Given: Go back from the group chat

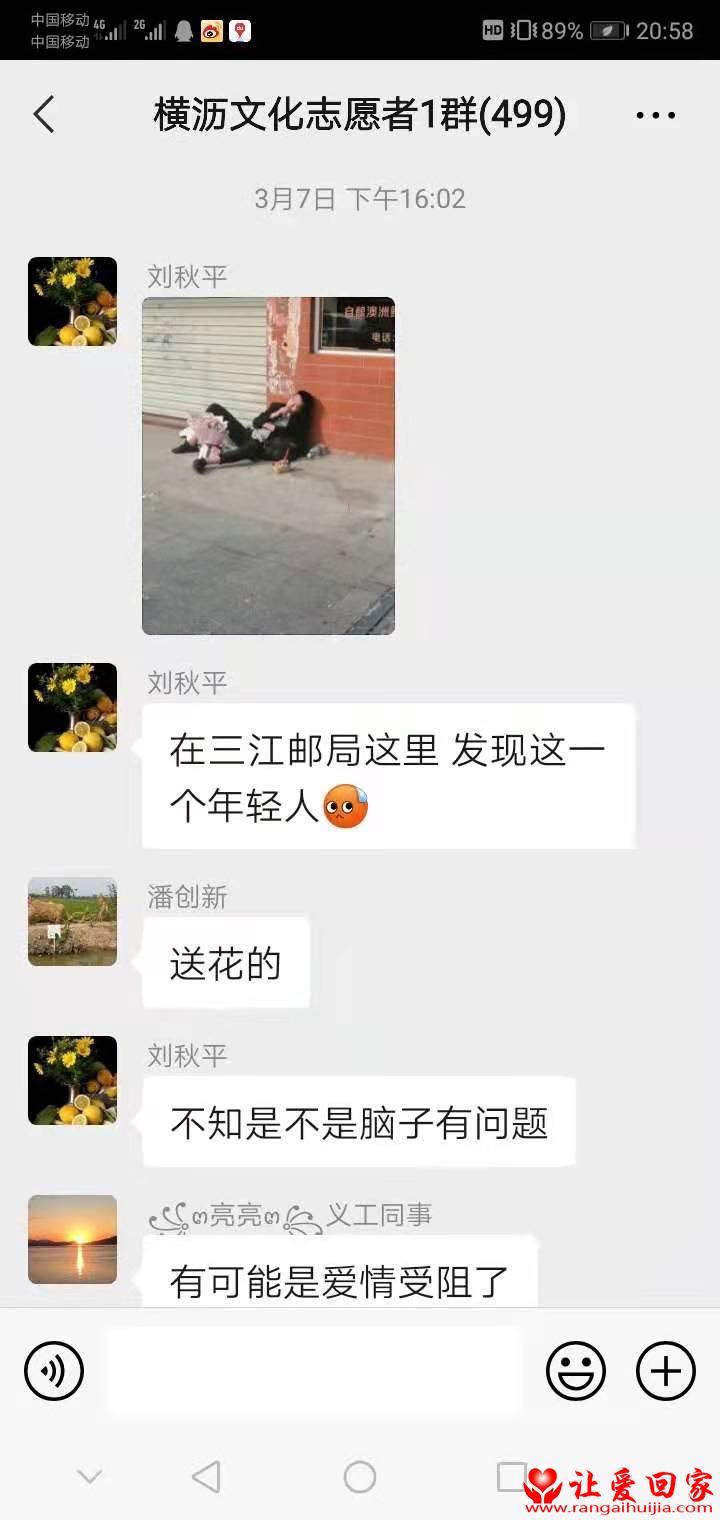Looking at the screenshot, I should pos(44,115).
